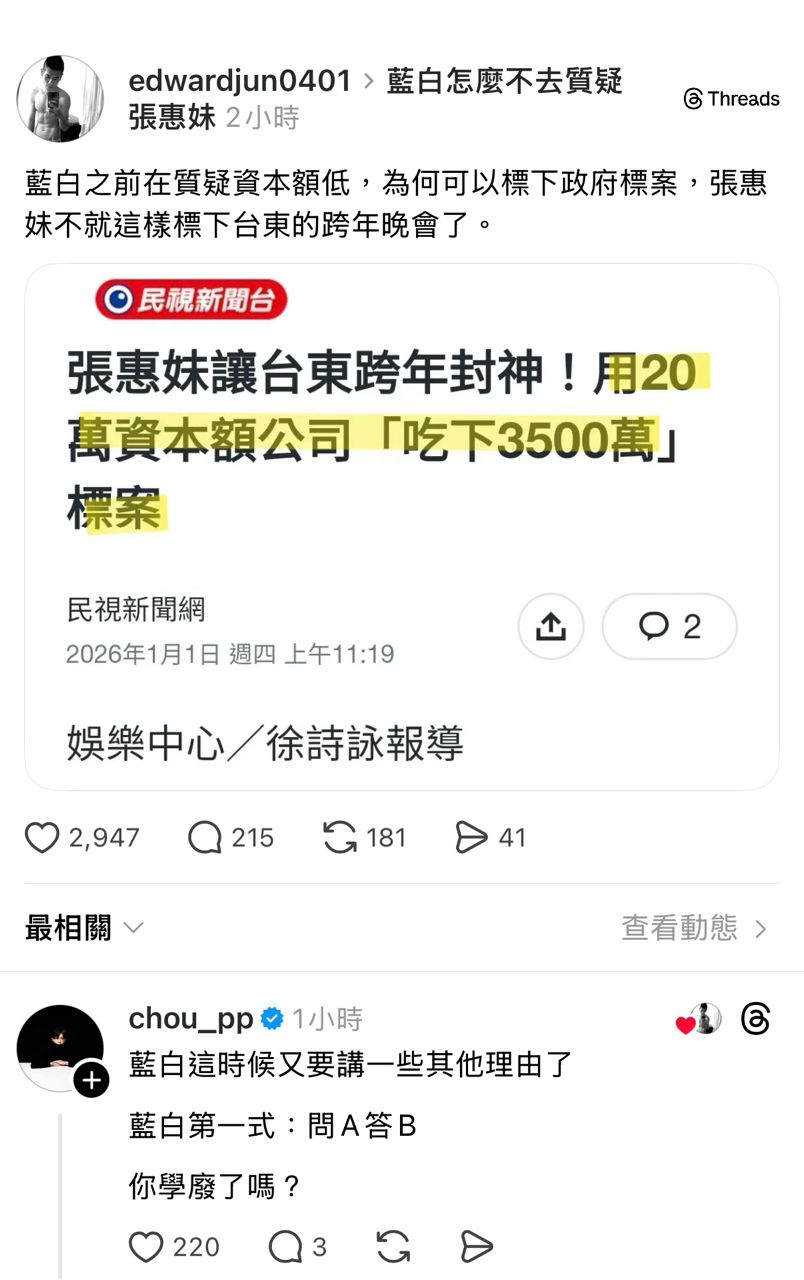Image resolution: width=804 pixels, height=1280 pixels.
Task: Repost chou_pp's reply
Action: tap(393, 1246)
